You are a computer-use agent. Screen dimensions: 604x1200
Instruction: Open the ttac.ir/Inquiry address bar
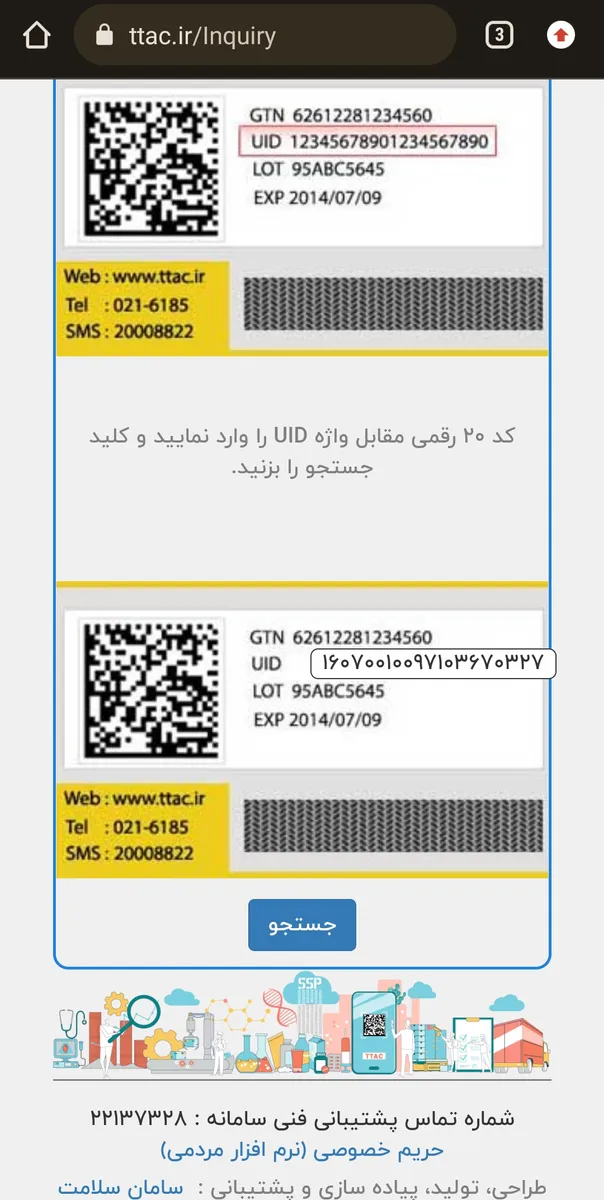(266, 36)
